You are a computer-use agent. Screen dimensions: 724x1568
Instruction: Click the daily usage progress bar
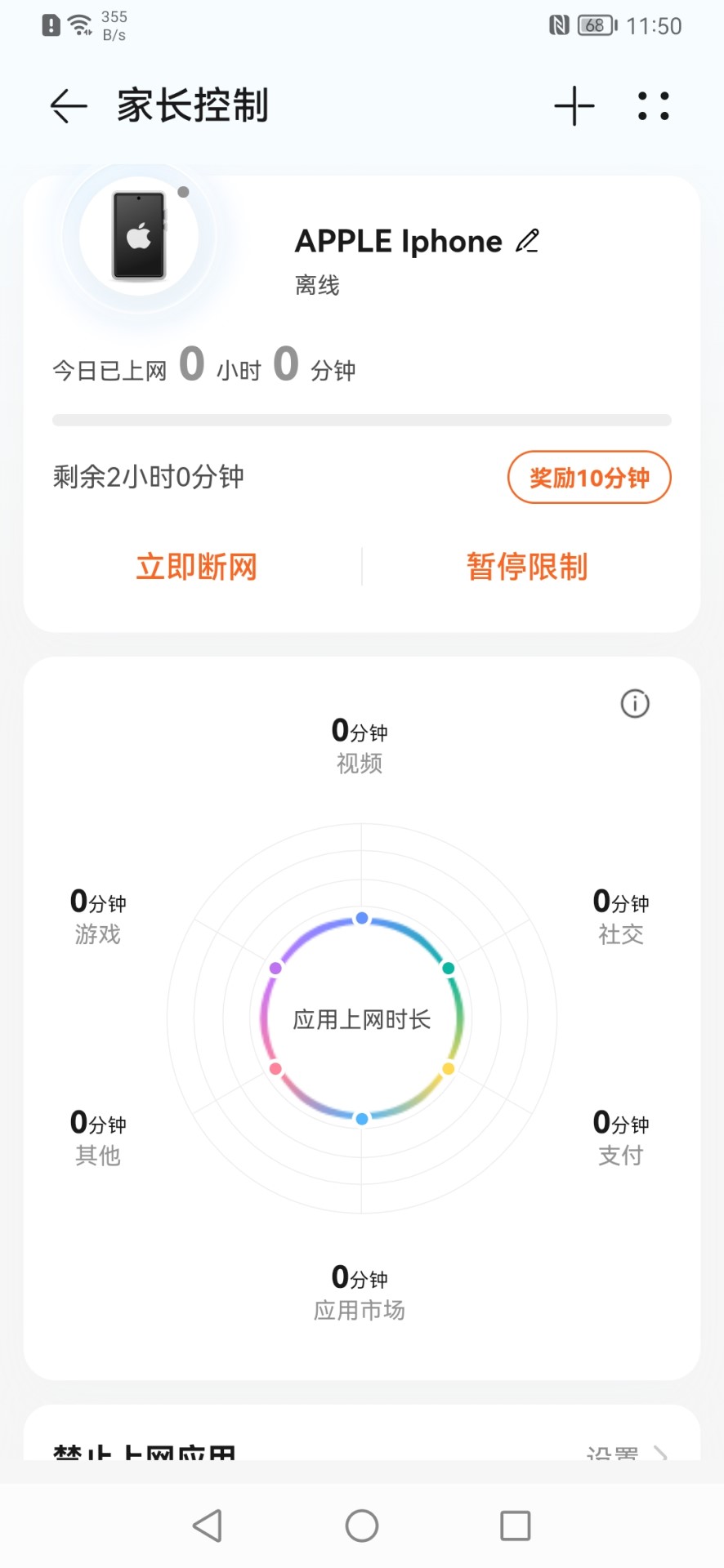(x=362, y=419)
